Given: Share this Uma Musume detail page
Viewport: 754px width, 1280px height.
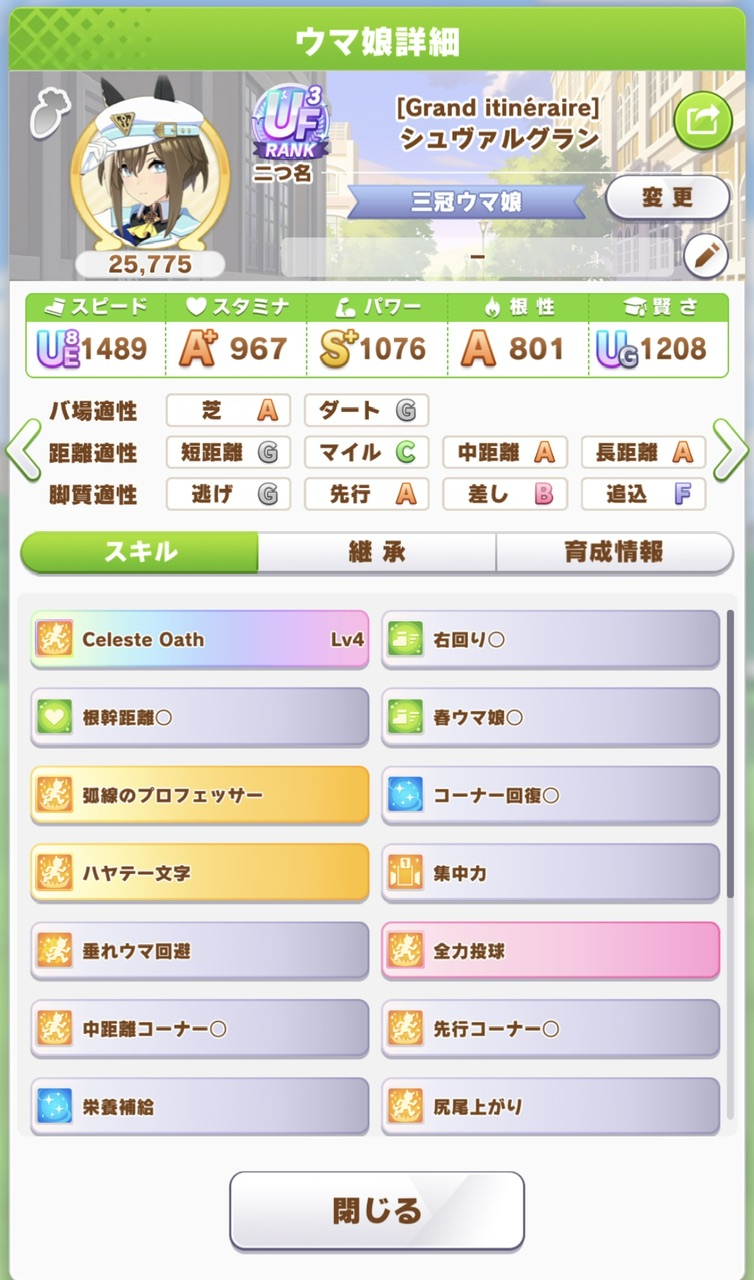Looking at the screenshot, I should tap(703, 121).
